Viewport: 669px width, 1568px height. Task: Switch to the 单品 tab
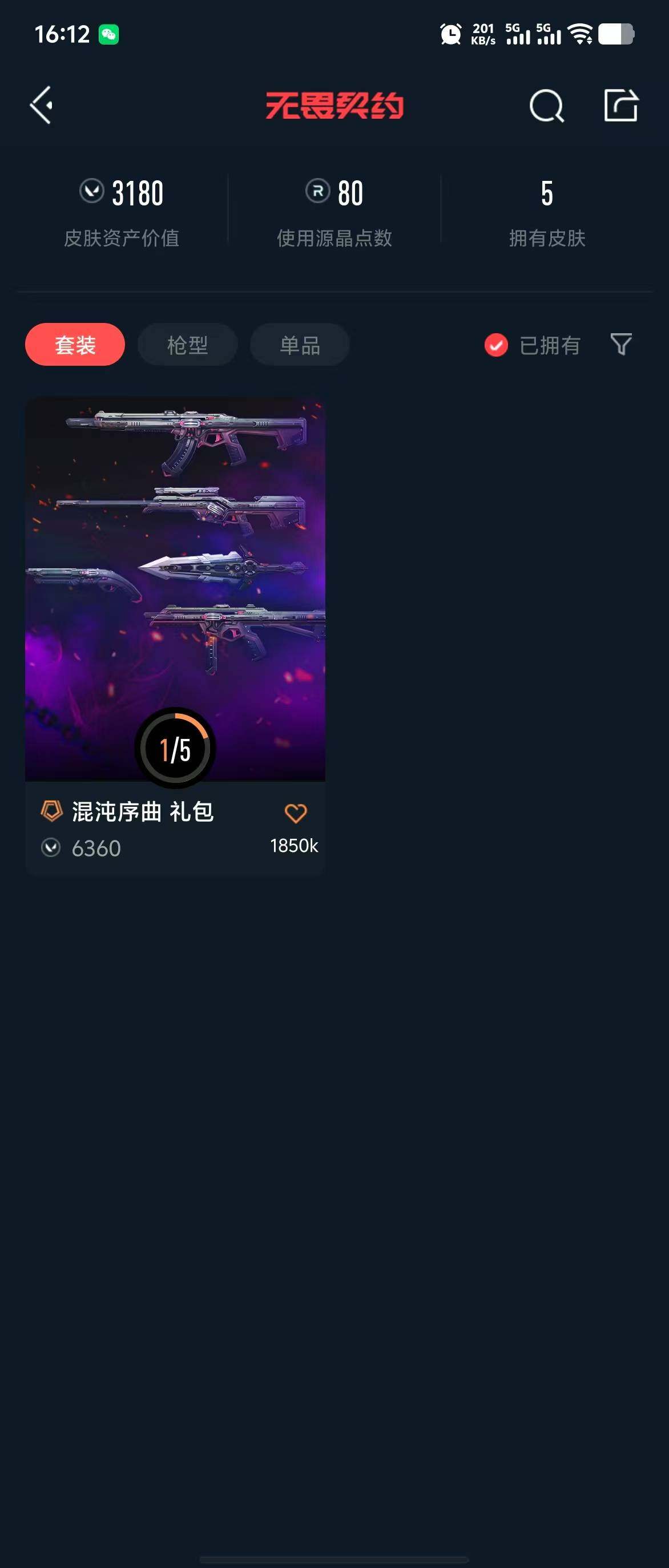tap(300, 345)
